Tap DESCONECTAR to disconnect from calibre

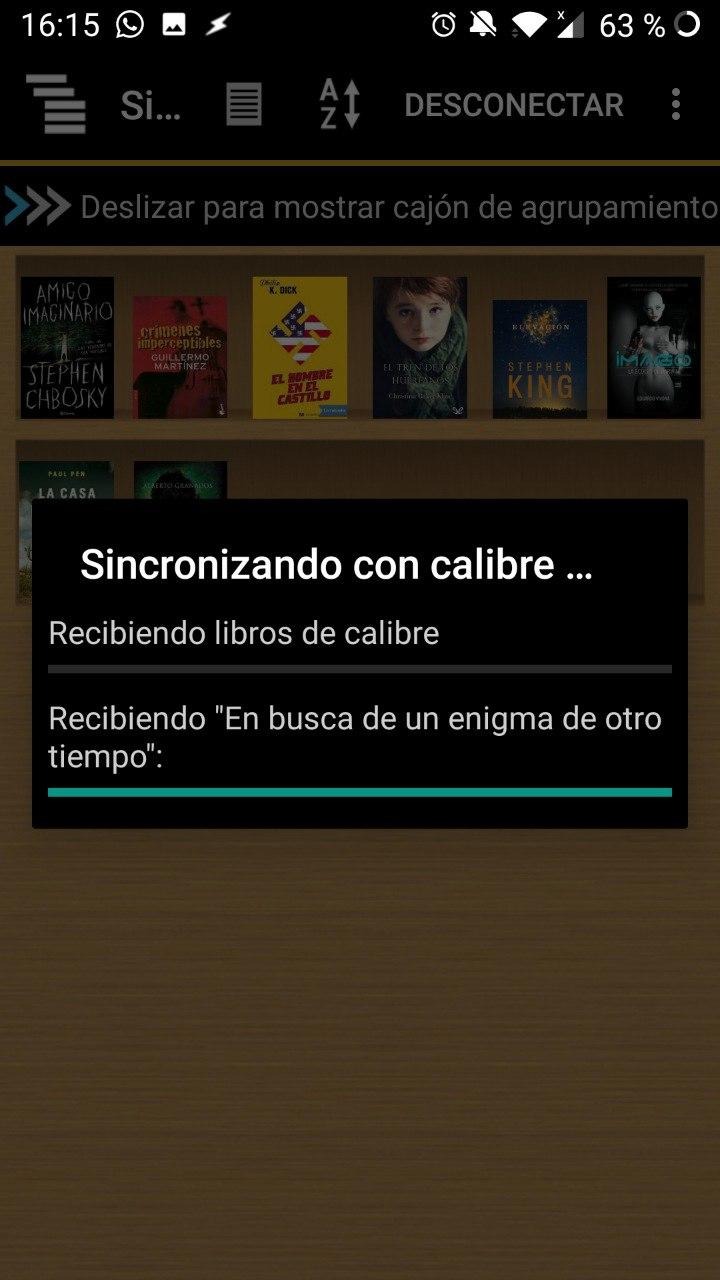(x=514, y=105)
